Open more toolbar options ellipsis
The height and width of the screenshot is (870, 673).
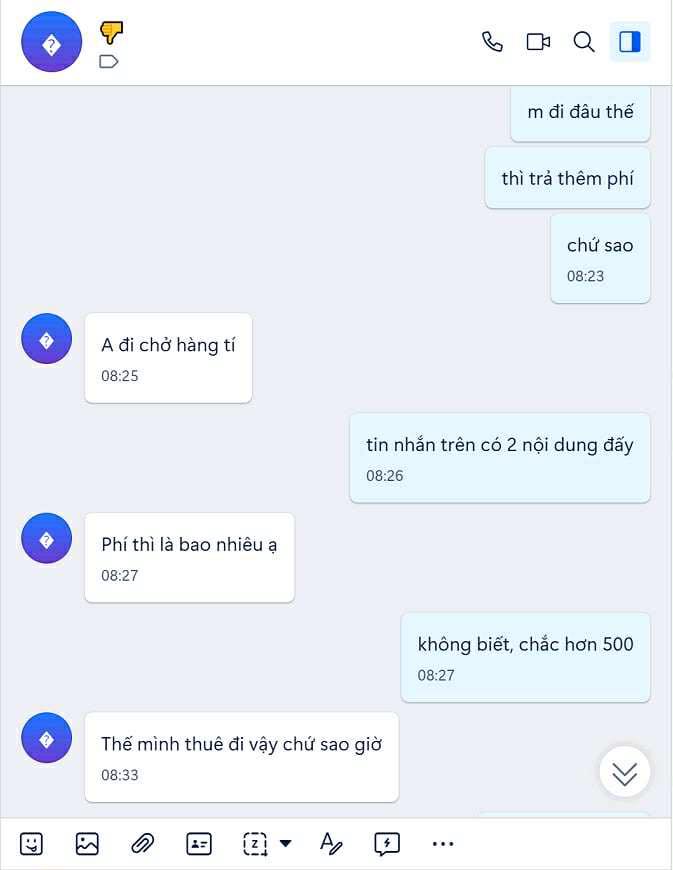coord(442,844)
